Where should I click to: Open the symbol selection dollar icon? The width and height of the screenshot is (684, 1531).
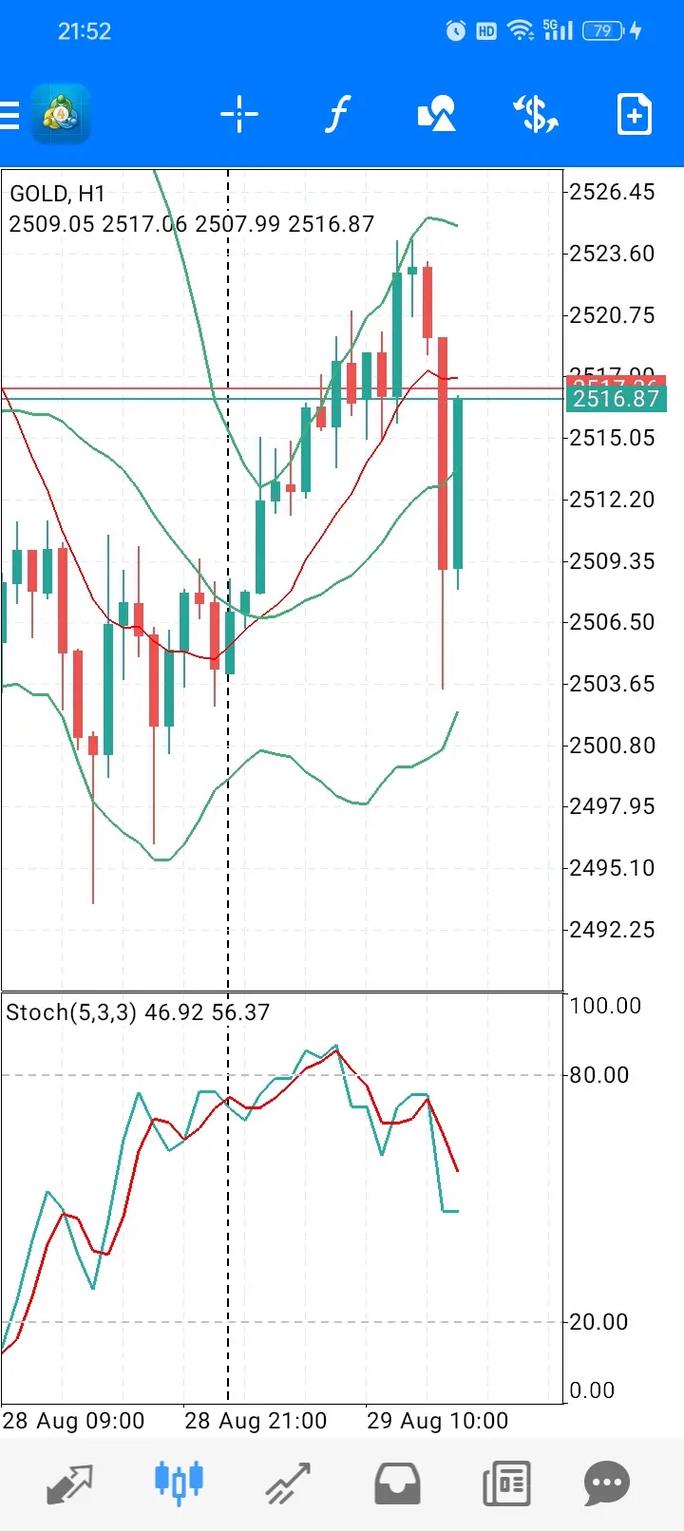[535, 115]
